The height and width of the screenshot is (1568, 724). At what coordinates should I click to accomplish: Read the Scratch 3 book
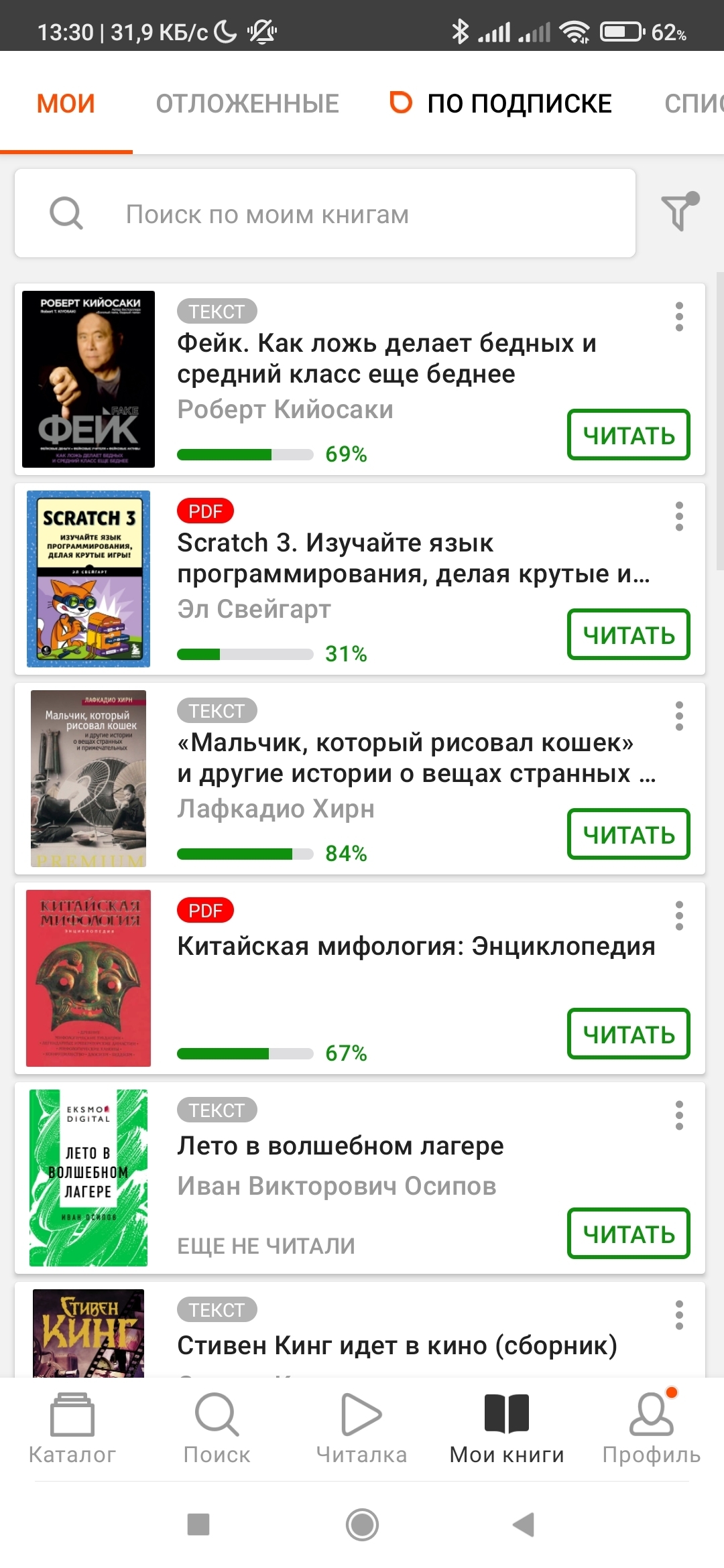click(x=628, y=635)
